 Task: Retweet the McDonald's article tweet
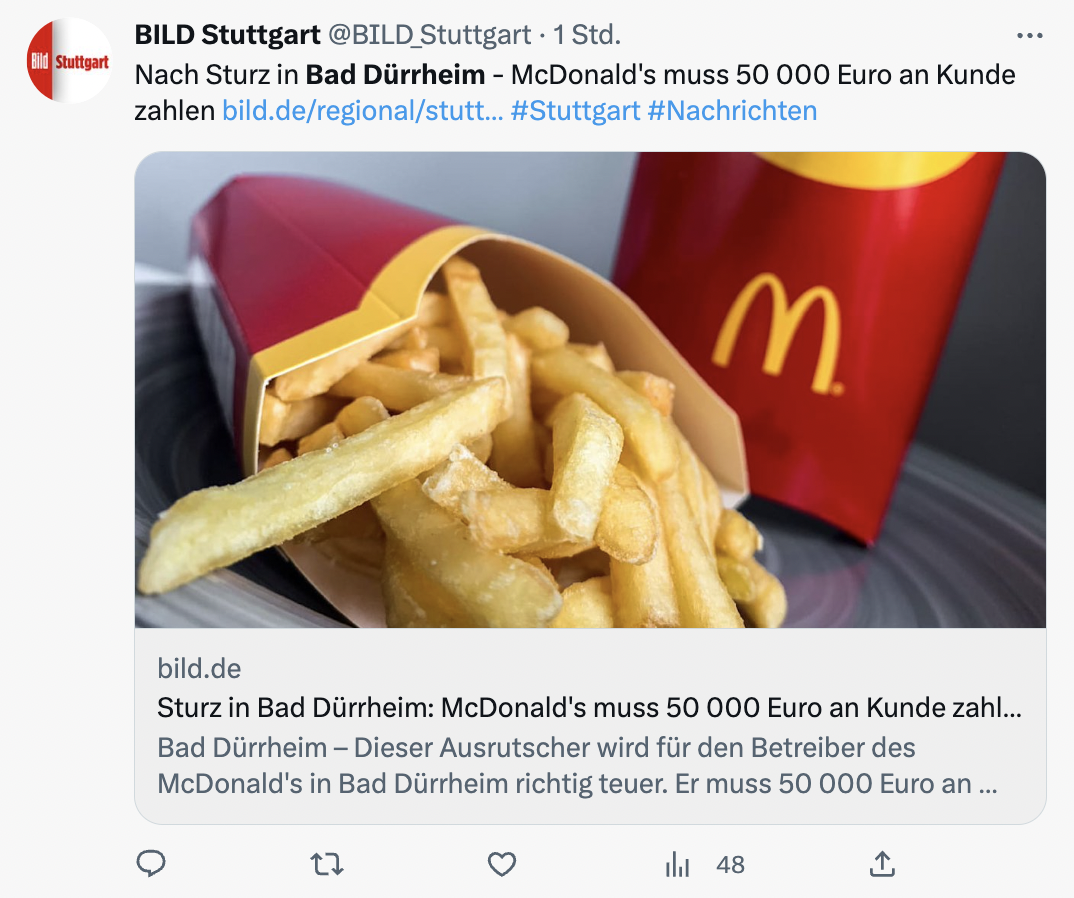pyautogui.click(x=326, y=864)
